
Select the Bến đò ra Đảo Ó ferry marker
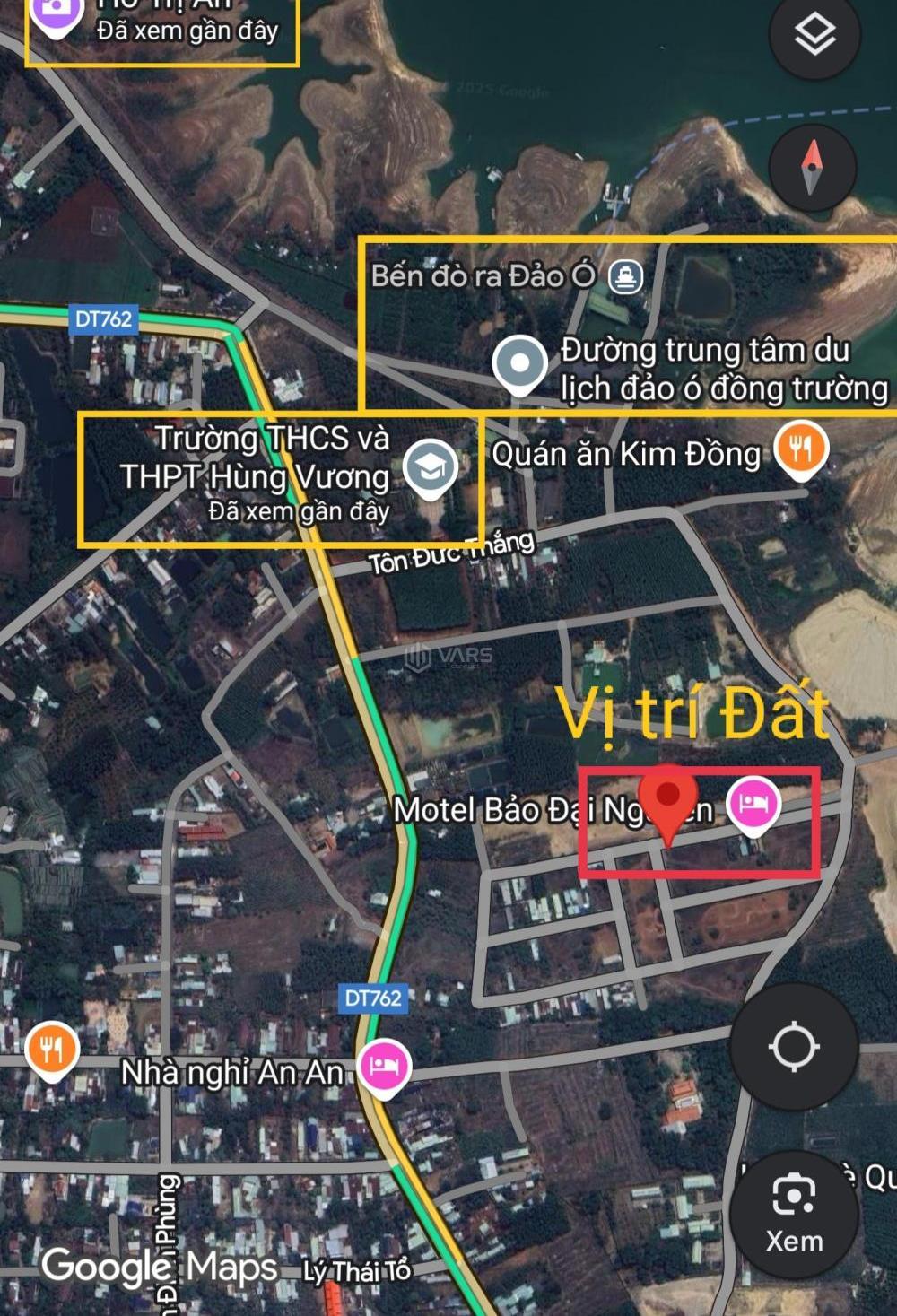(625, 276)
